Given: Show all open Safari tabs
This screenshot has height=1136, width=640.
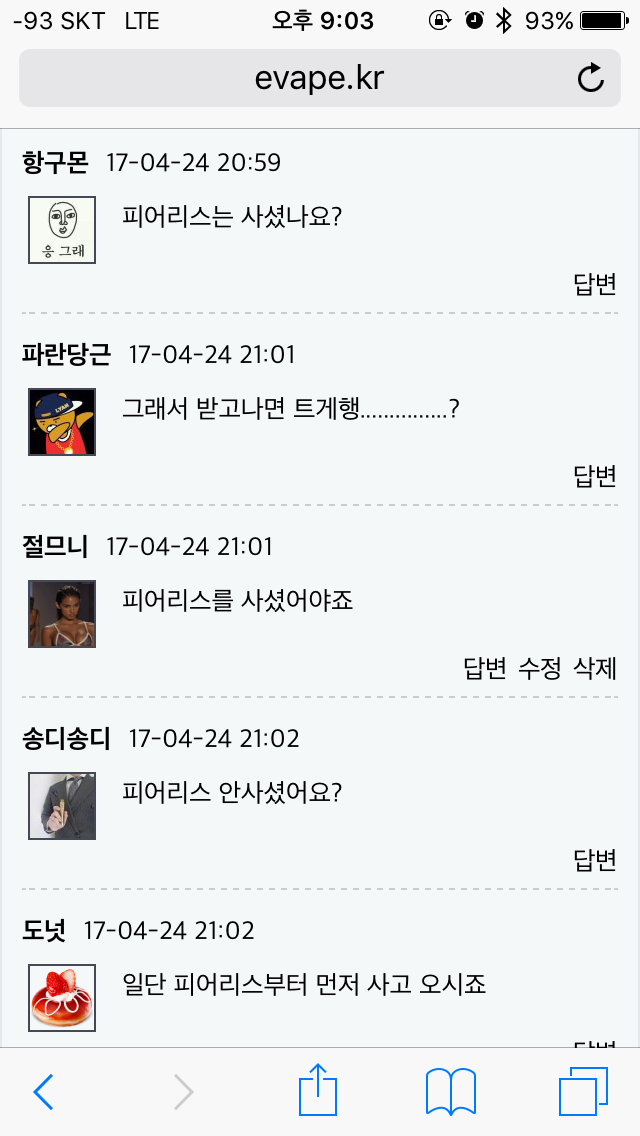Looking at the screenshot, I should click(x=583, y=1091).
